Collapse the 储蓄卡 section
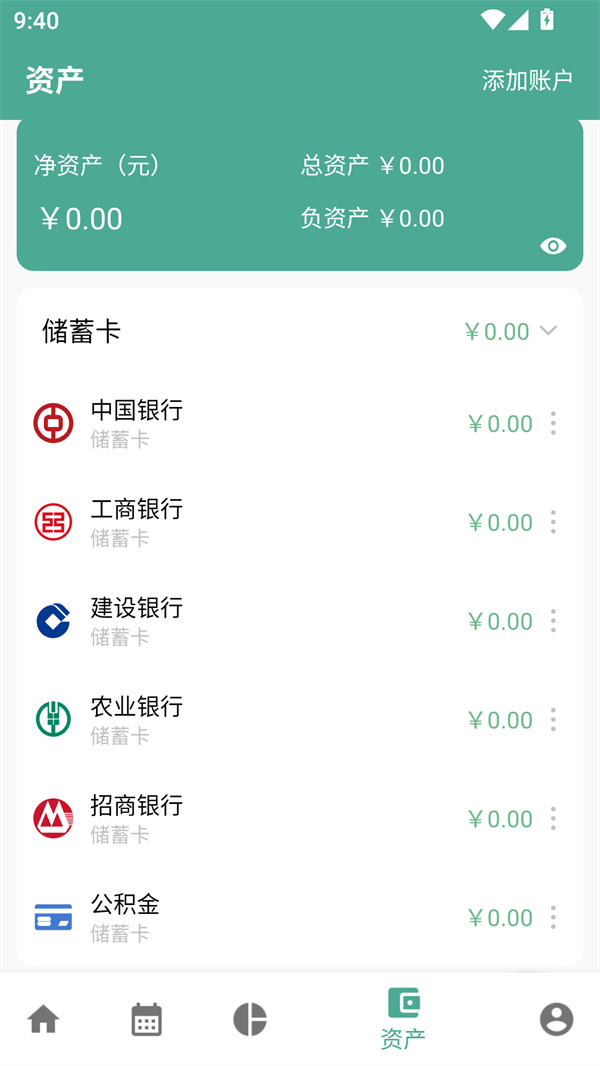The height and width of the screenshot is (1066, 600). pos(548,331)
